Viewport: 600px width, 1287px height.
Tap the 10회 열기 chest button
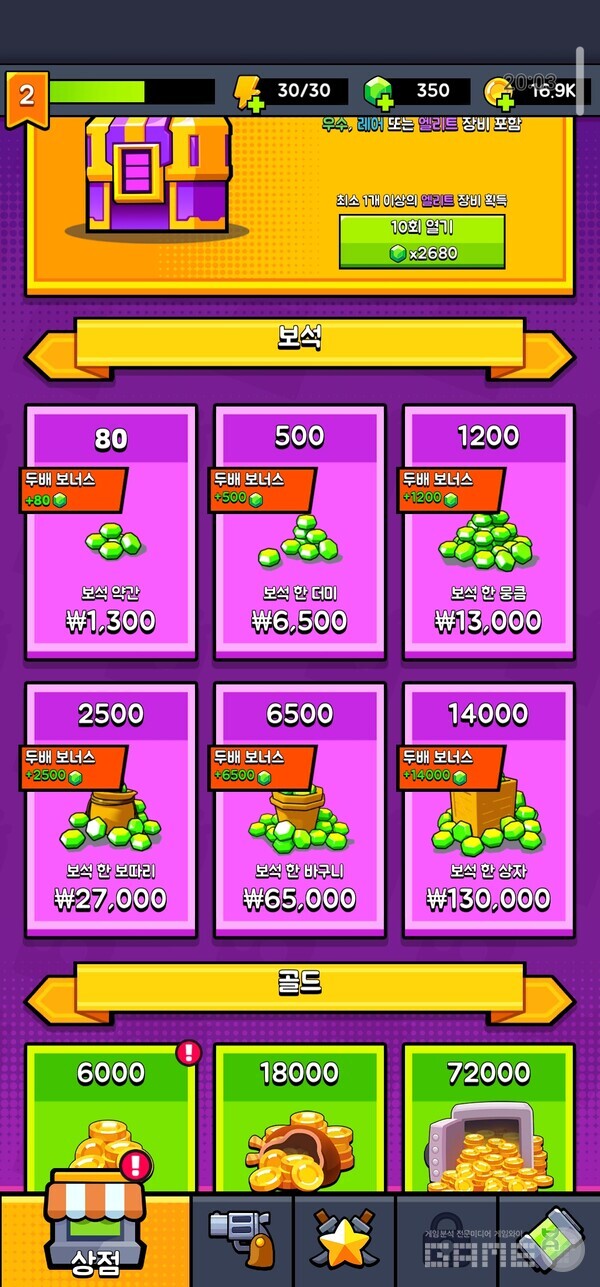click(x=421, y=241)
